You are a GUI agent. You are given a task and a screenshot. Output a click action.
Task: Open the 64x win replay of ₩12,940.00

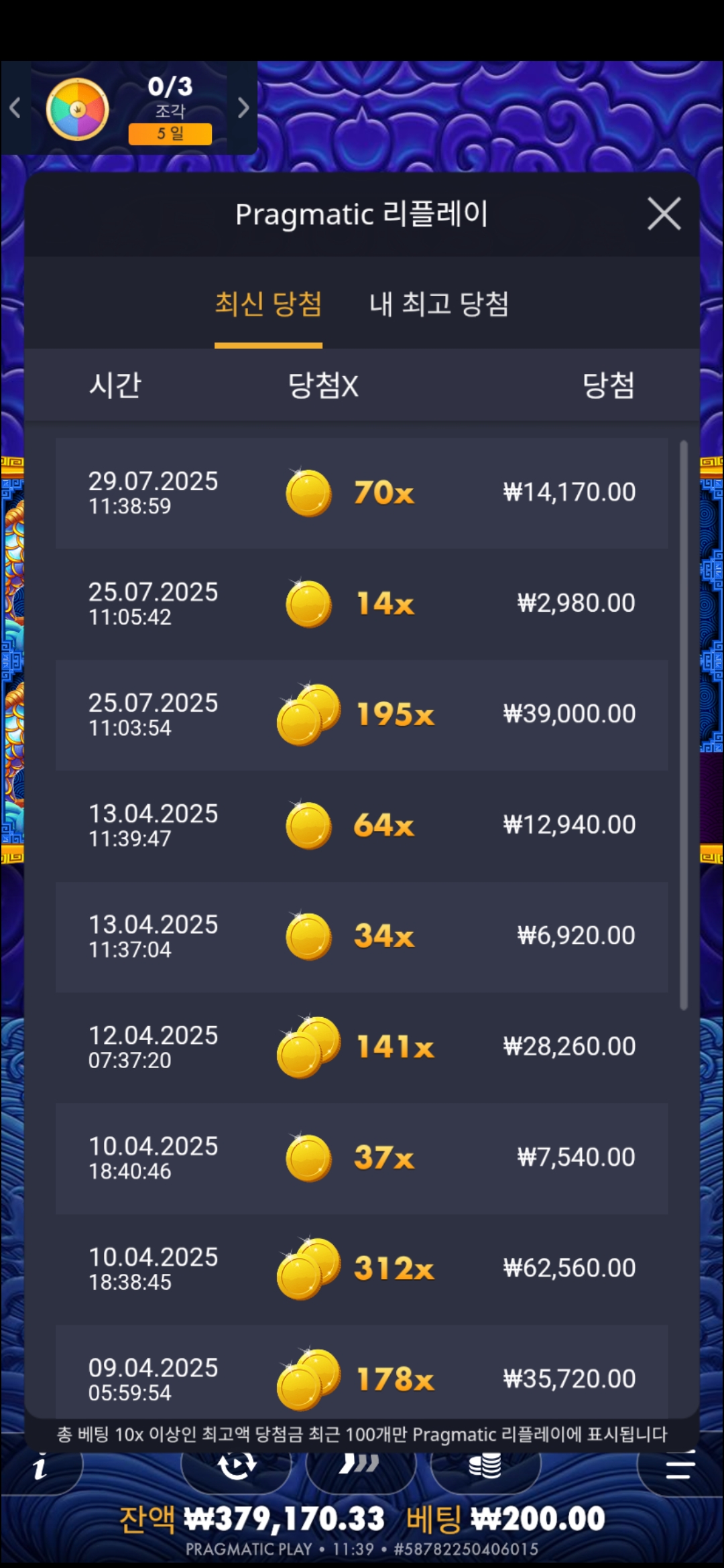(361, 826)
